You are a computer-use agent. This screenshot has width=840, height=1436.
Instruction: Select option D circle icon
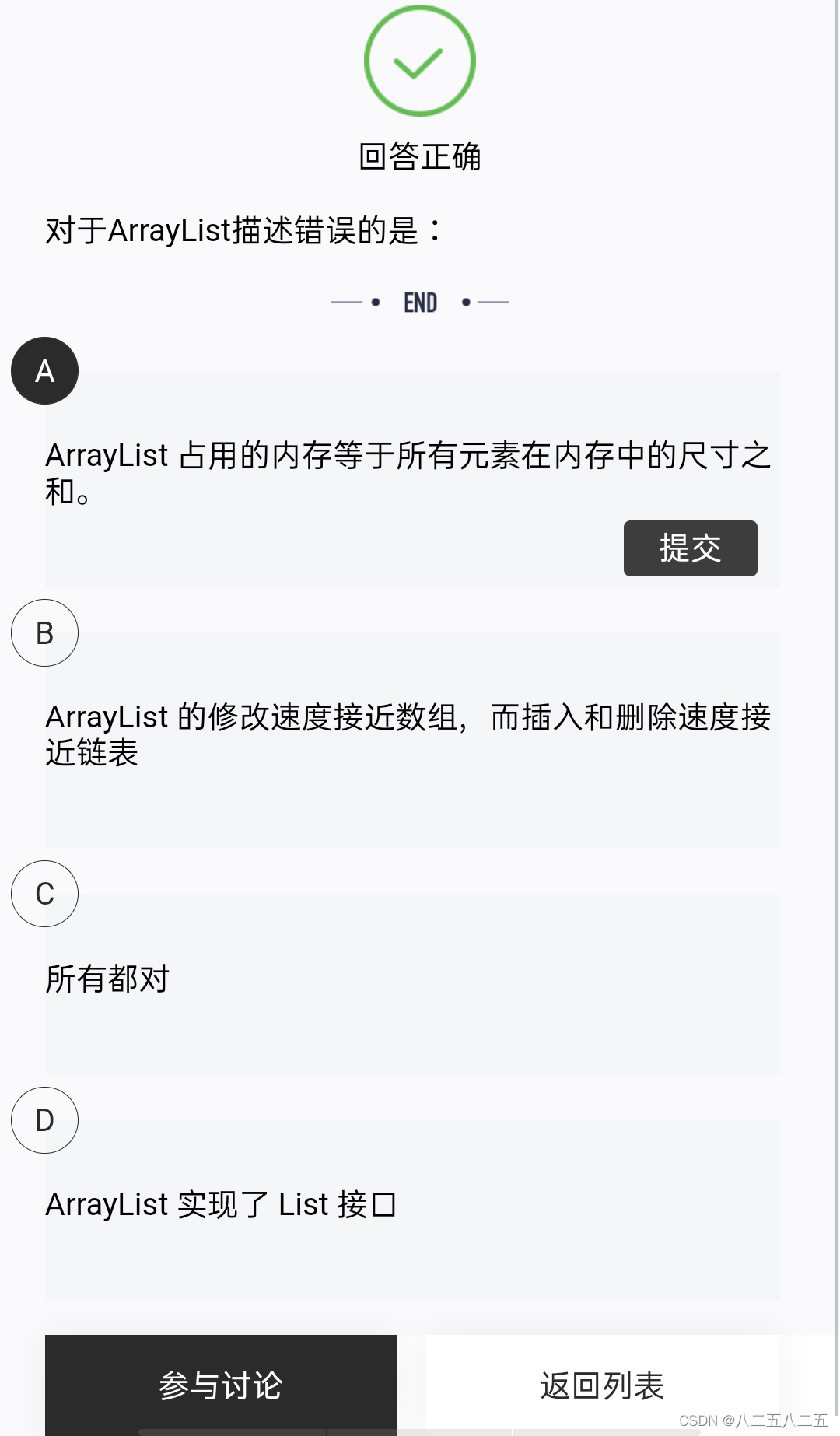pyautogui.click(x=44, y=1120)
